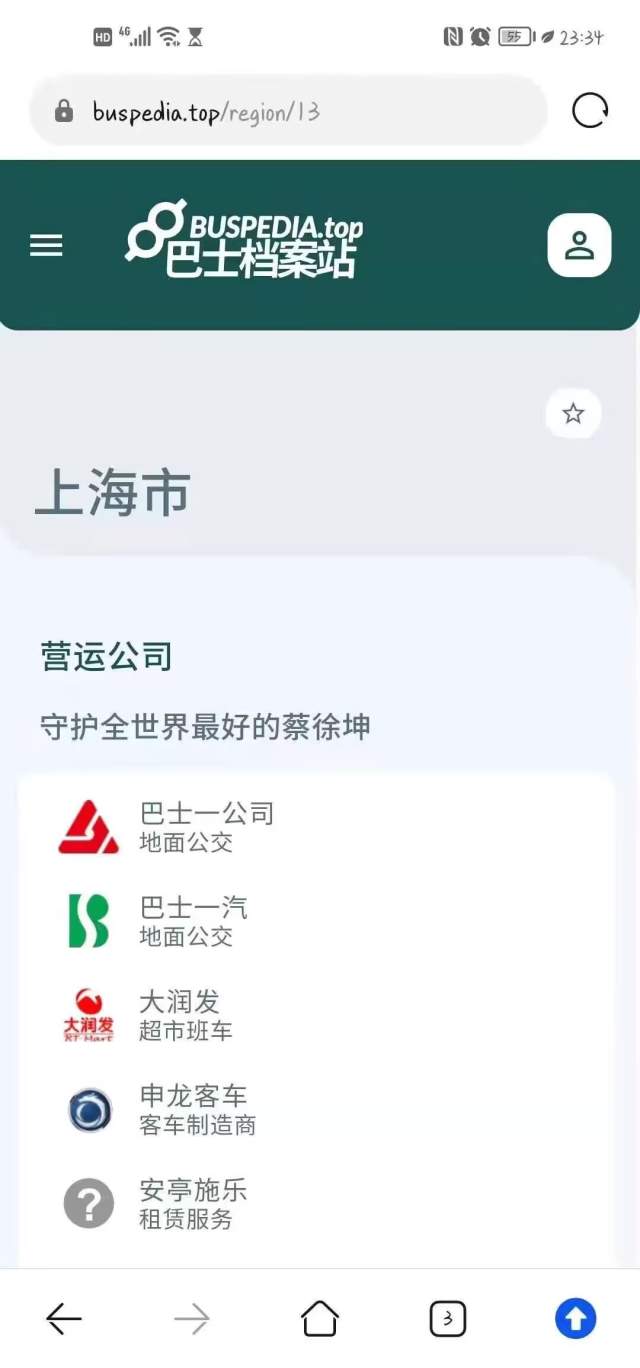Screen dimensions: 640x1368
Task: View 申龙客车 manufacturer entry
Action: [197, 1108]
